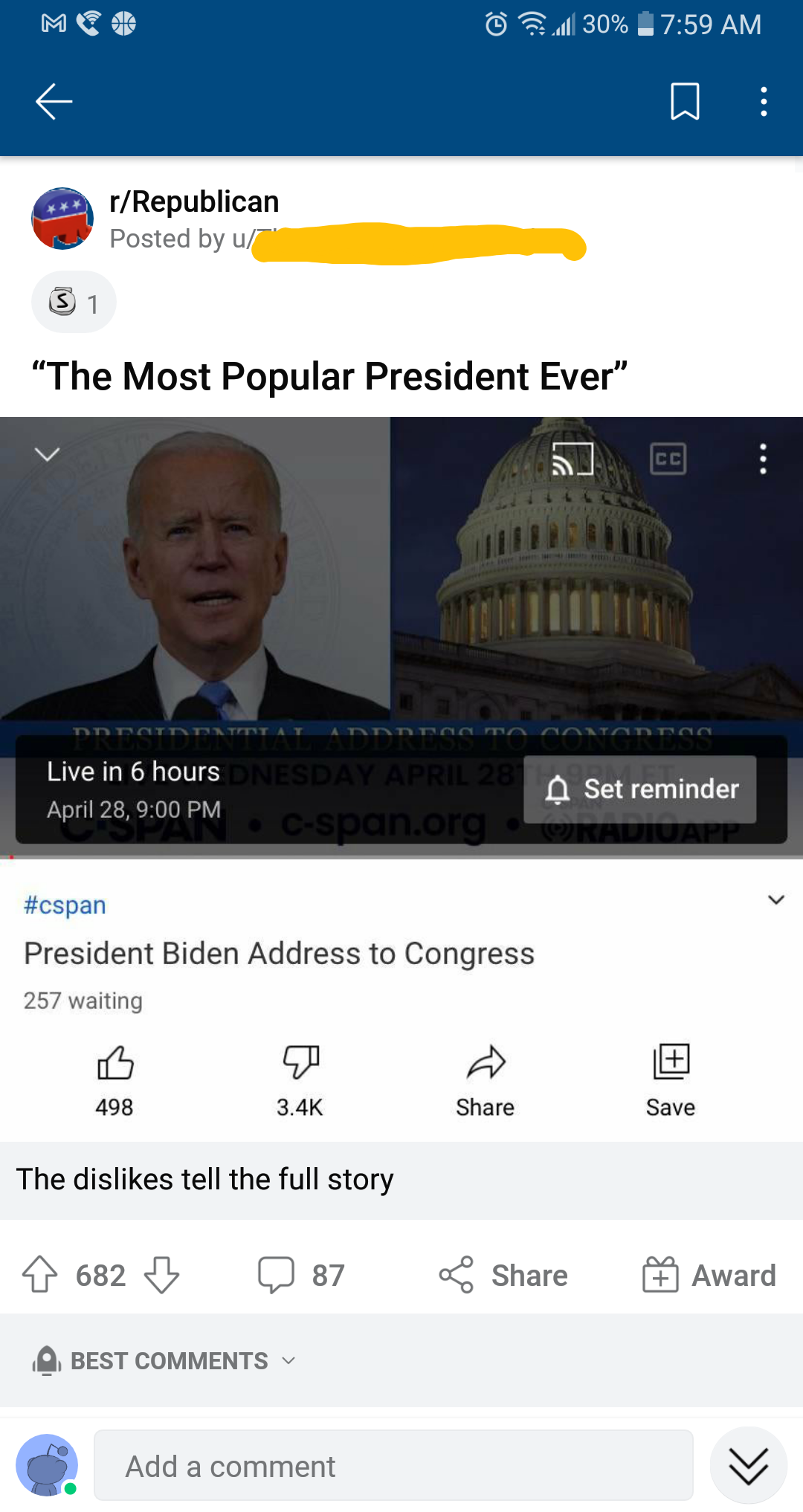Open the #cspan hashtag link

point(64,905)
